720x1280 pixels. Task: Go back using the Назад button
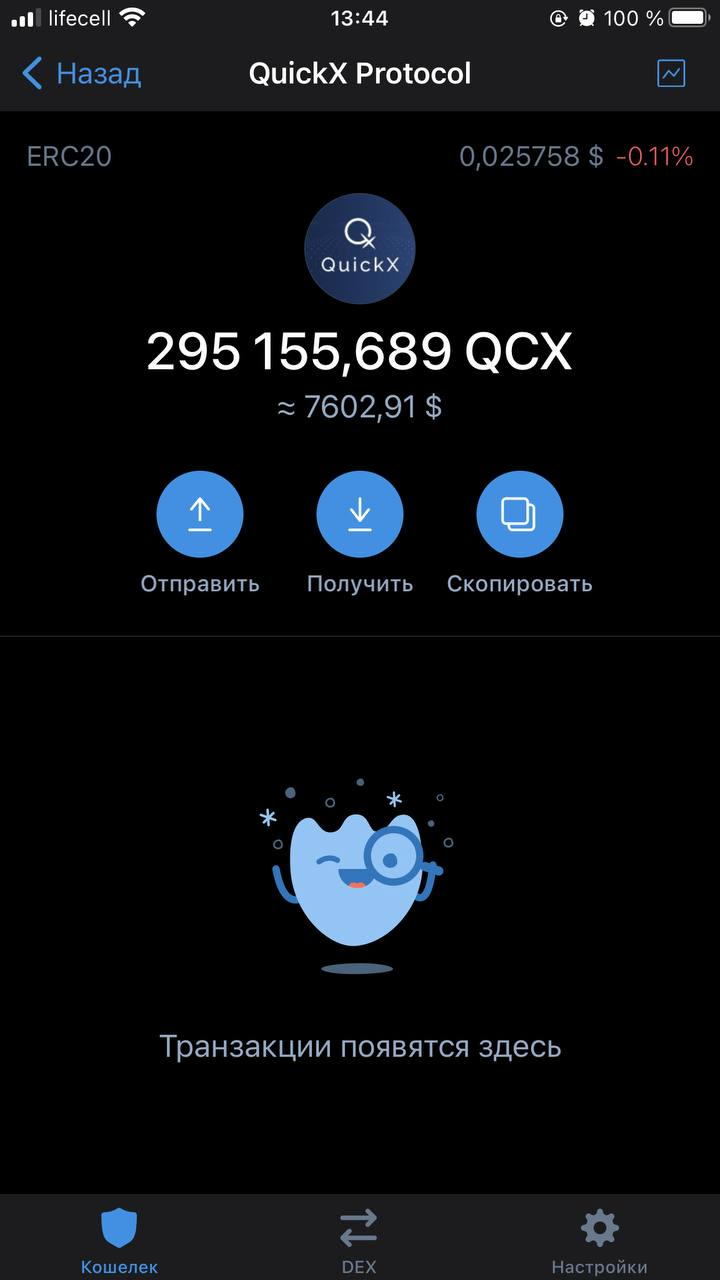click(x=82, y=74)
